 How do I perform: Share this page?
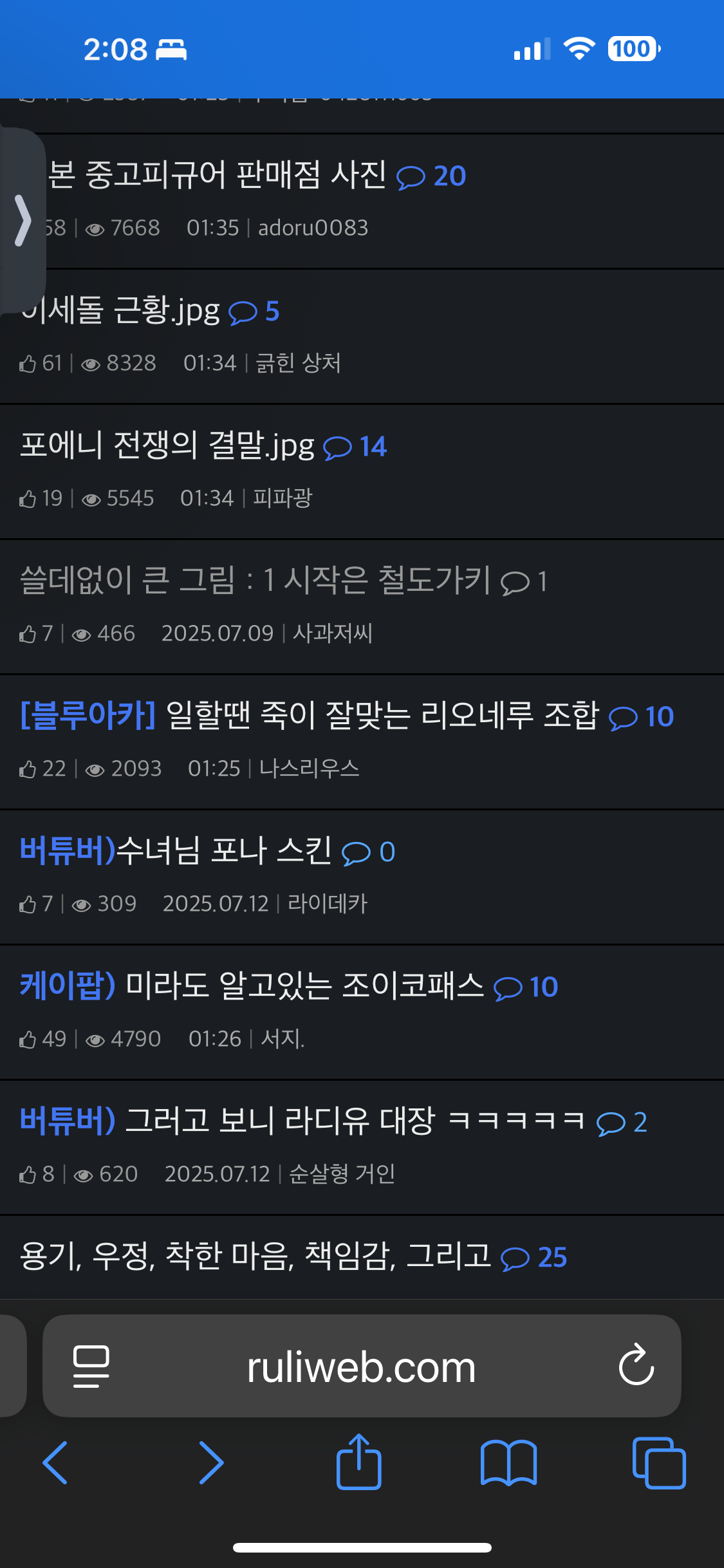coord(359,1461)
